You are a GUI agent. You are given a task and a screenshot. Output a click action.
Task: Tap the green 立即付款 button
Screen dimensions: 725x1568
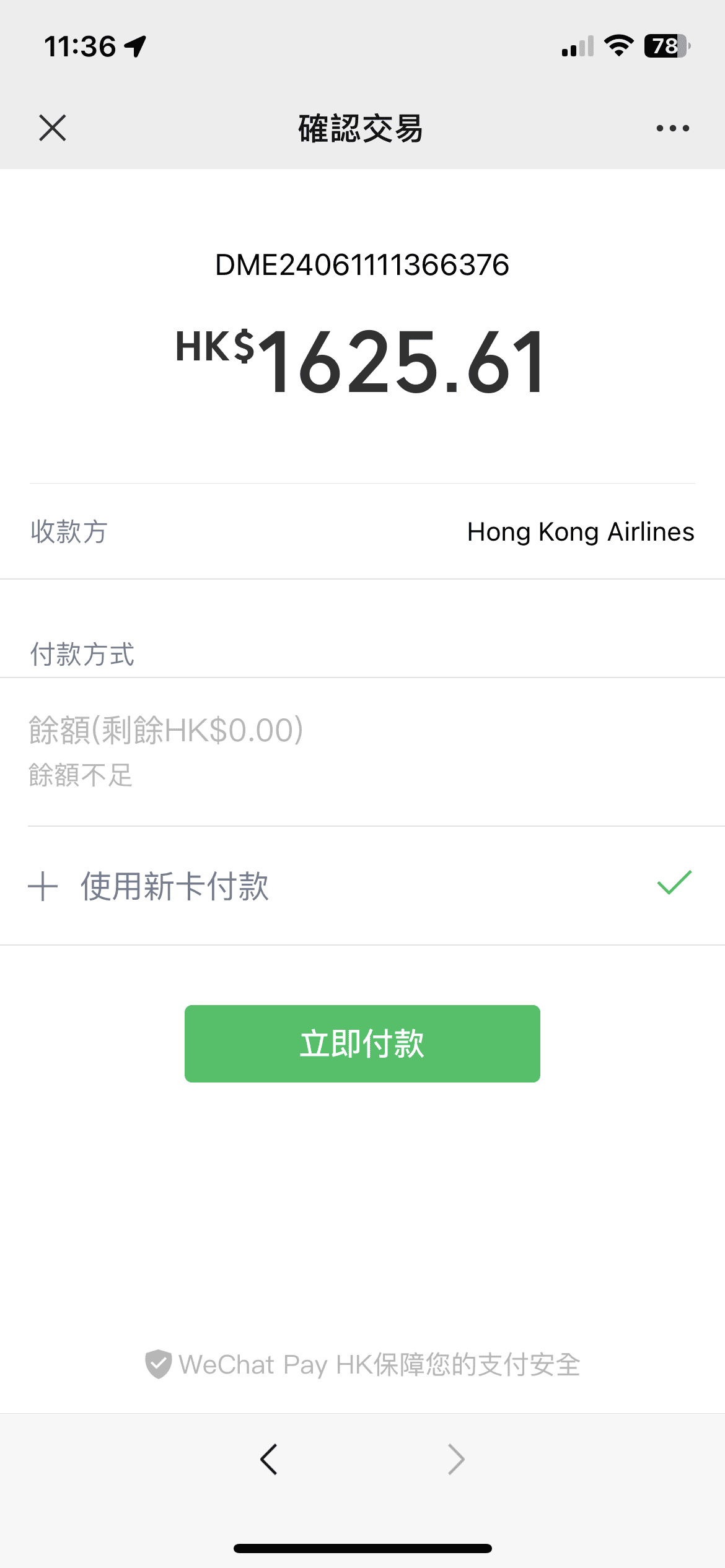click(x=362, y=1043)
